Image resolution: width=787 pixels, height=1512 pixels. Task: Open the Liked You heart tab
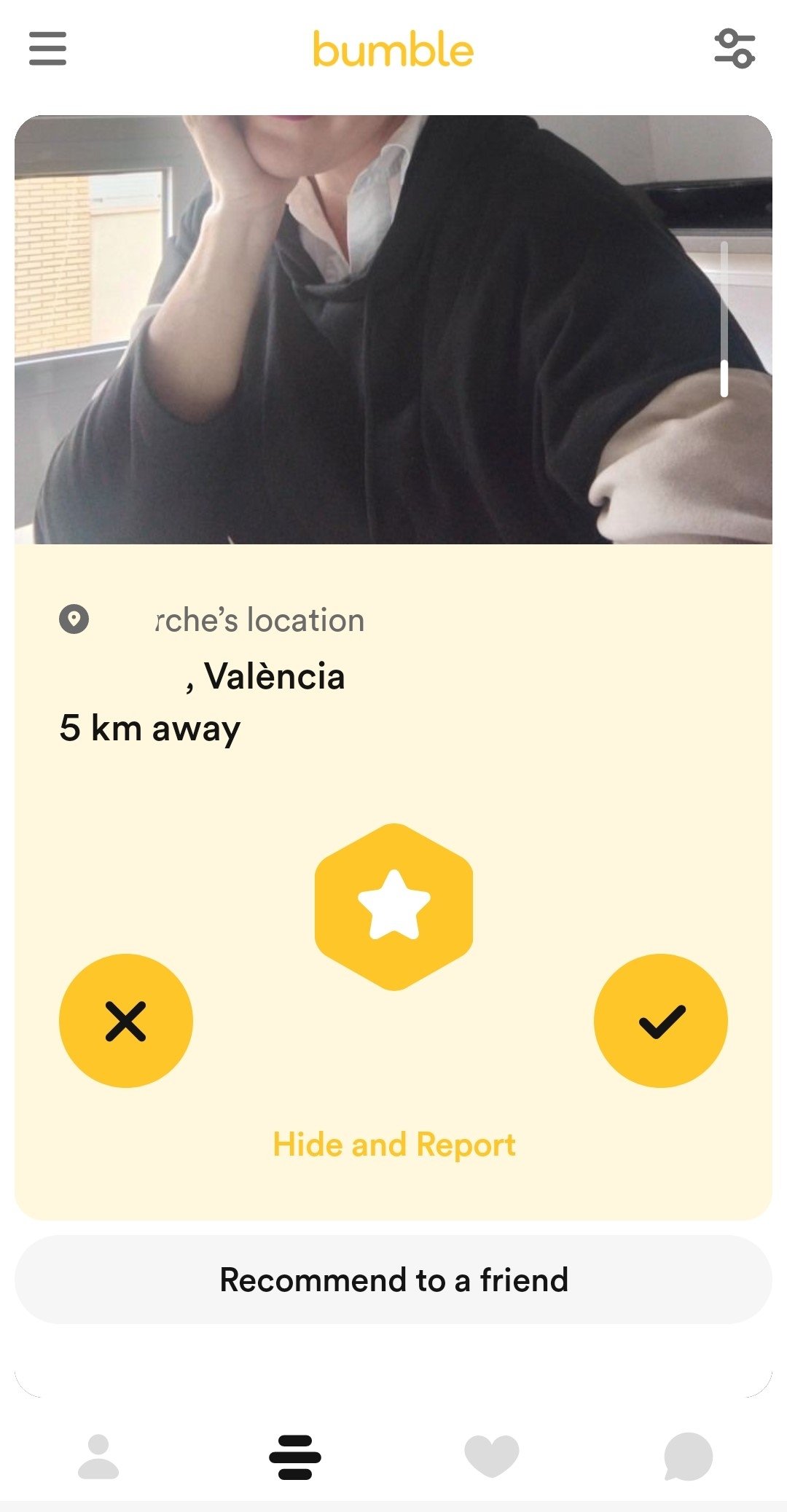pyautogui.click(x=492, y=1457)
